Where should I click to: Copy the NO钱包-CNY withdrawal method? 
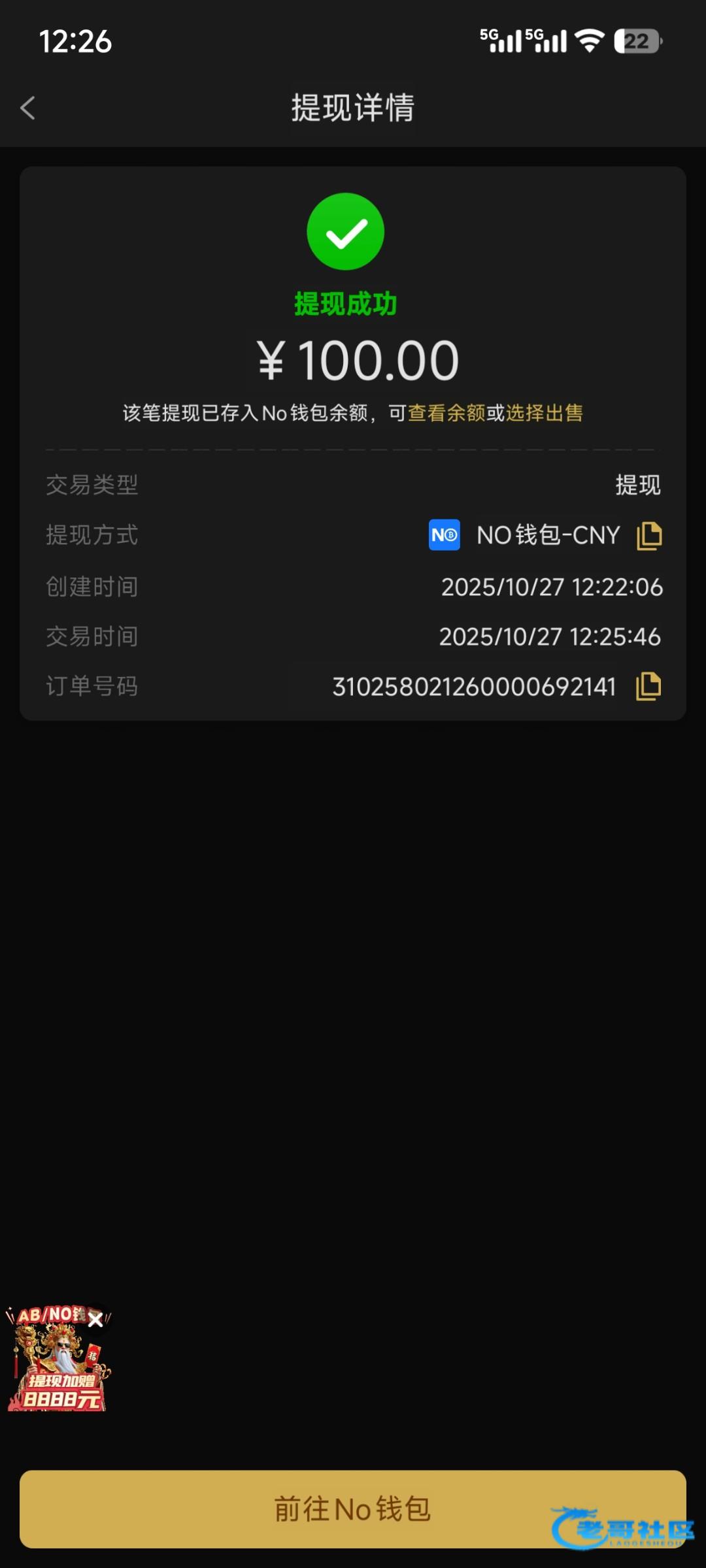coord(648,536)
